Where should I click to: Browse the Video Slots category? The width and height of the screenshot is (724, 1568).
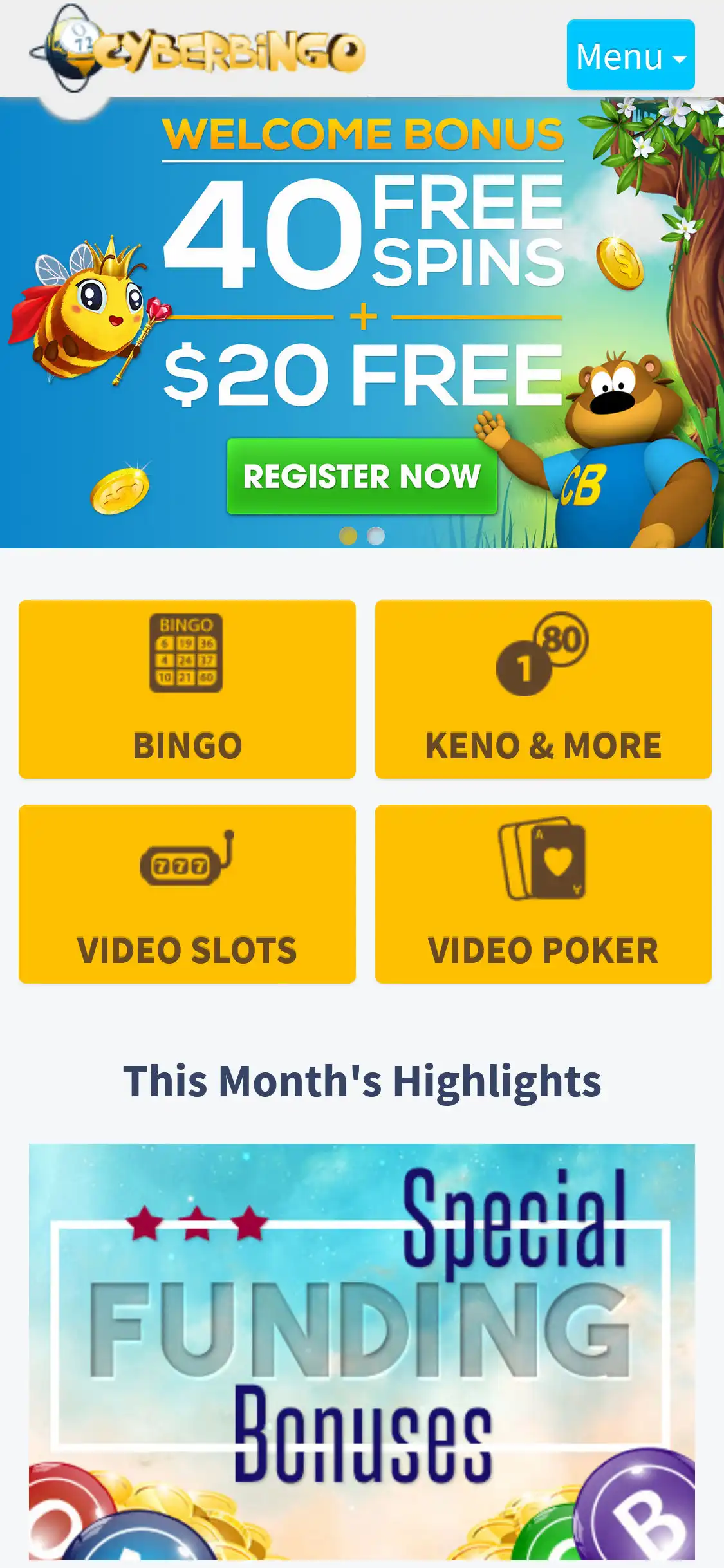point(187,893)
